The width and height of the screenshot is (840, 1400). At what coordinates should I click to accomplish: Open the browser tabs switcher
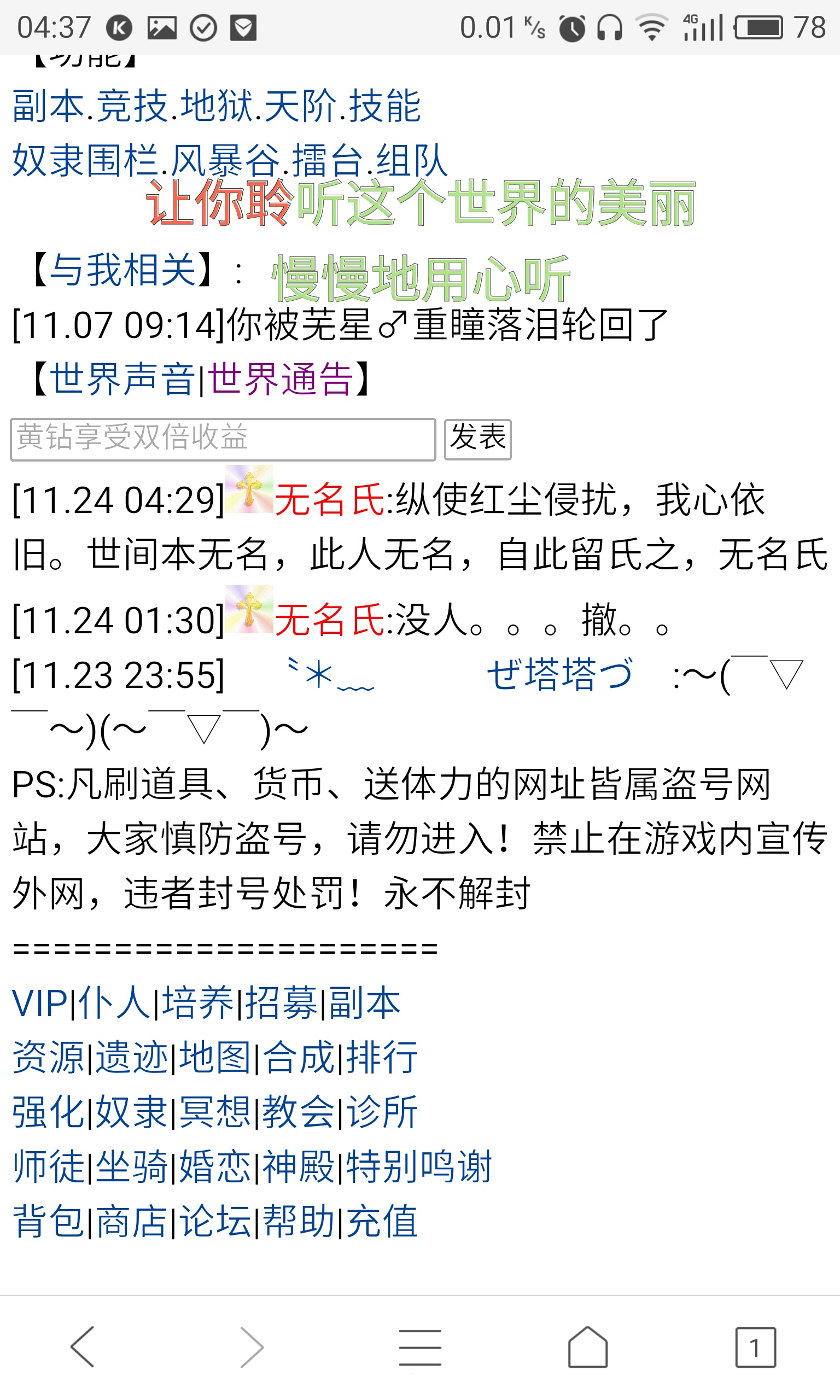(755, 1347)
